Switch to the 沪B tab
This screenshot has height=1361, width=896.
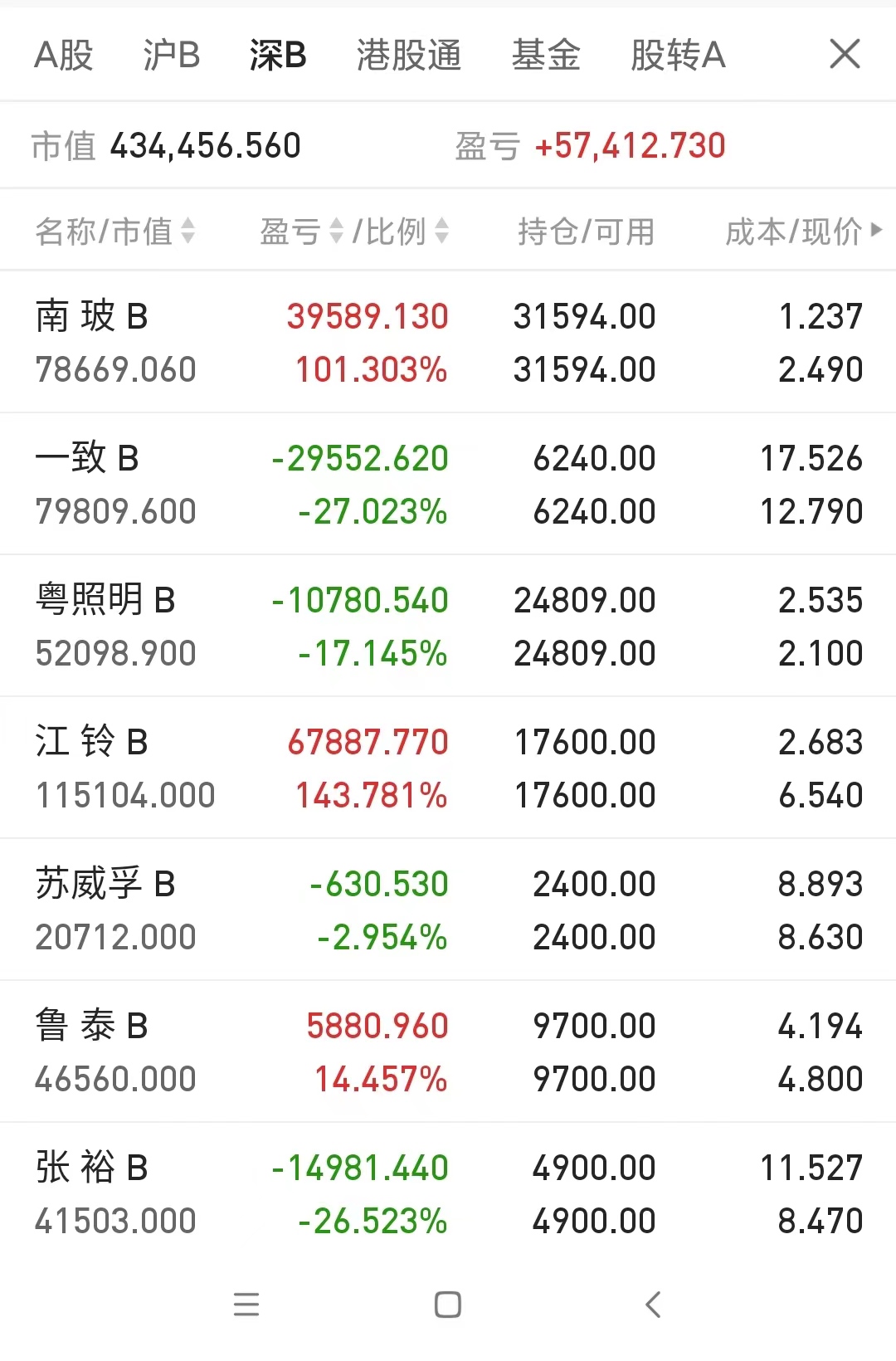[171, 56]
